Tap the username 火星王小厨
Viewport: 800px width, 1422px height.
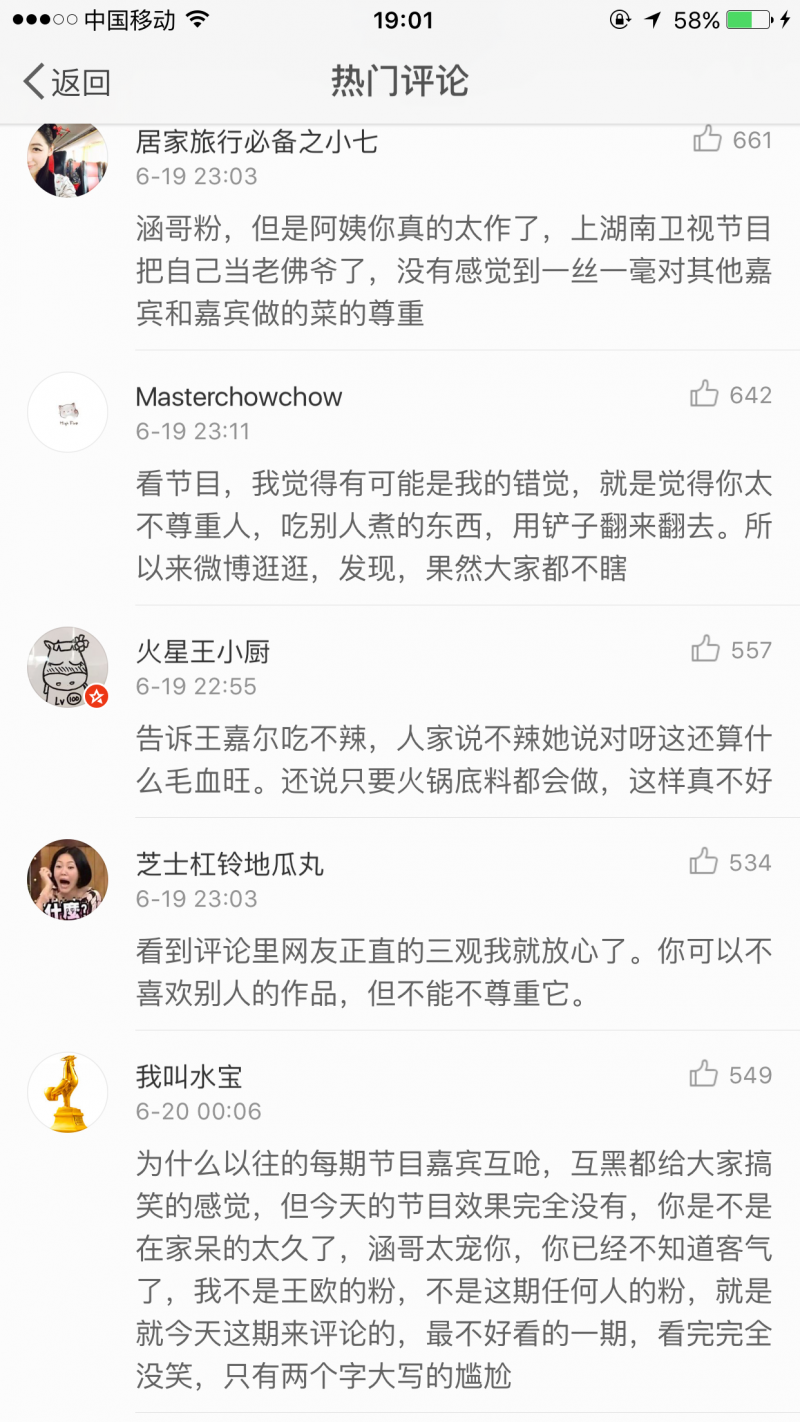[203, 652]
